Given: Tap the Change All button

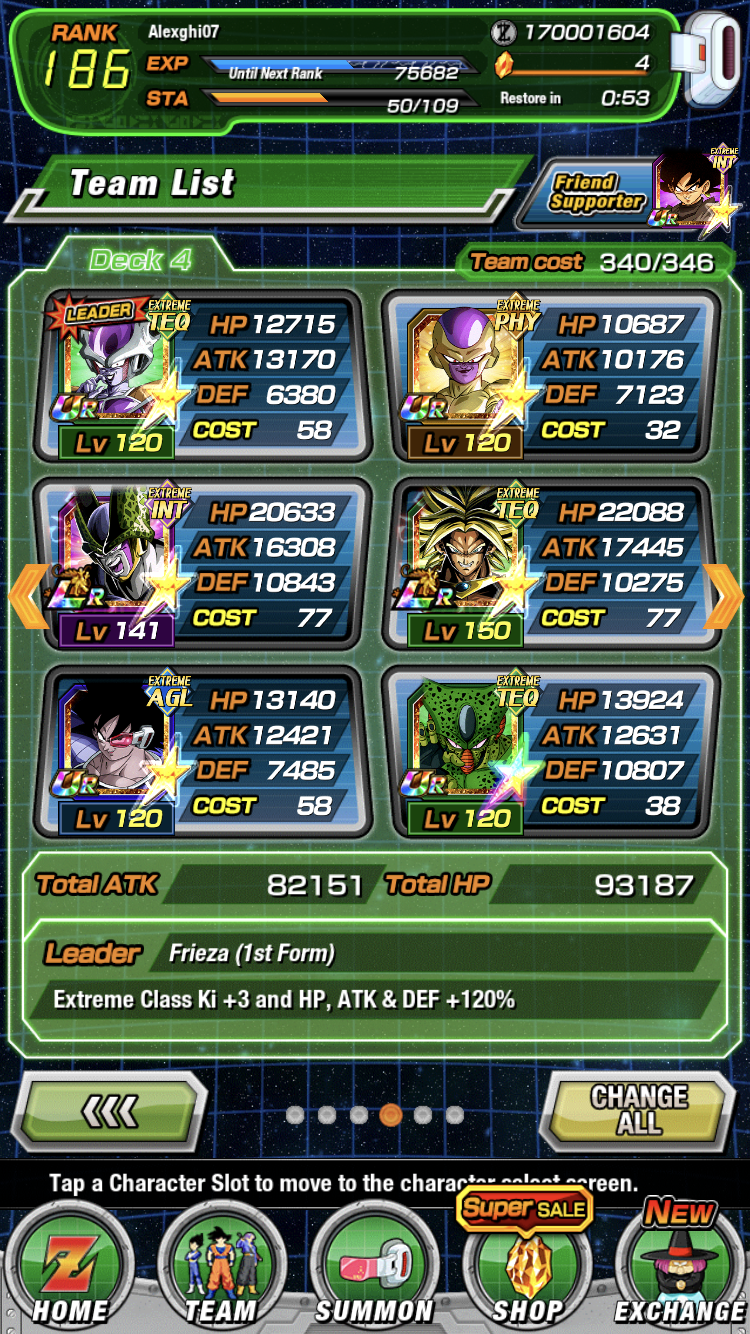Looking at the screenshot, I should [x=637, y=1110].
